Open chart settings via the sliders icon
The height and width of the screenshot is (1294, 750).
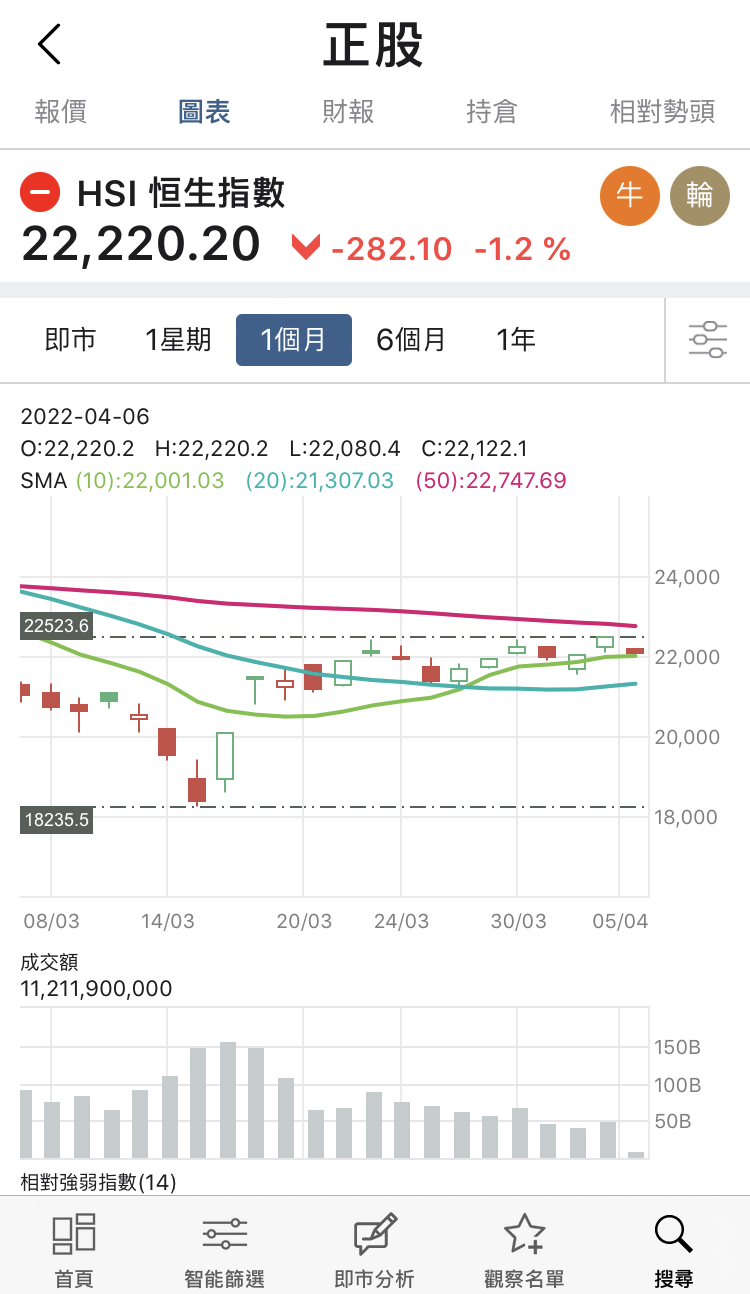(x=708, y=339)
